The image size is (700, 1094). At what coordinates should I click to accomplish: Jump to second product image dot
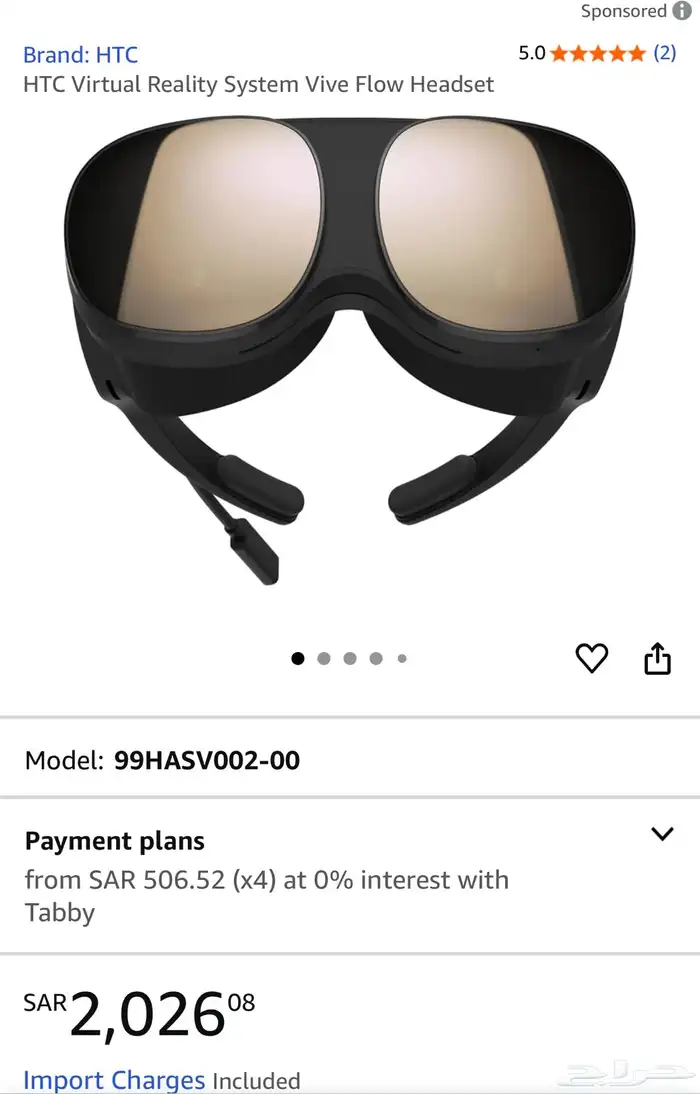pyautogui.click(x=324, y=658)
